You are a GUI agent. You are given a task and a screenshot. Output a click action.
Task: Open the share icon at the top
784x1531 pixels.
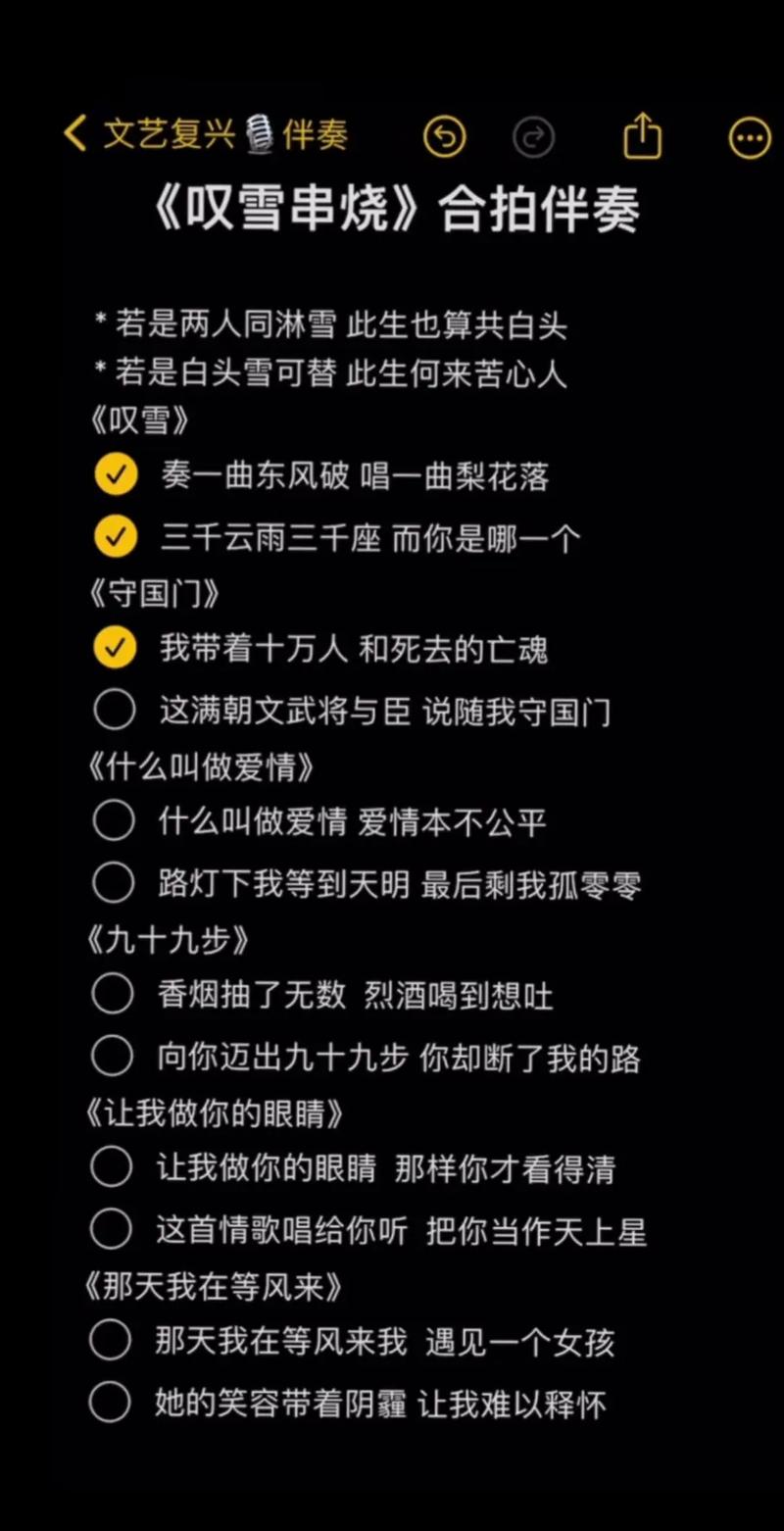(x=642, y=137)
